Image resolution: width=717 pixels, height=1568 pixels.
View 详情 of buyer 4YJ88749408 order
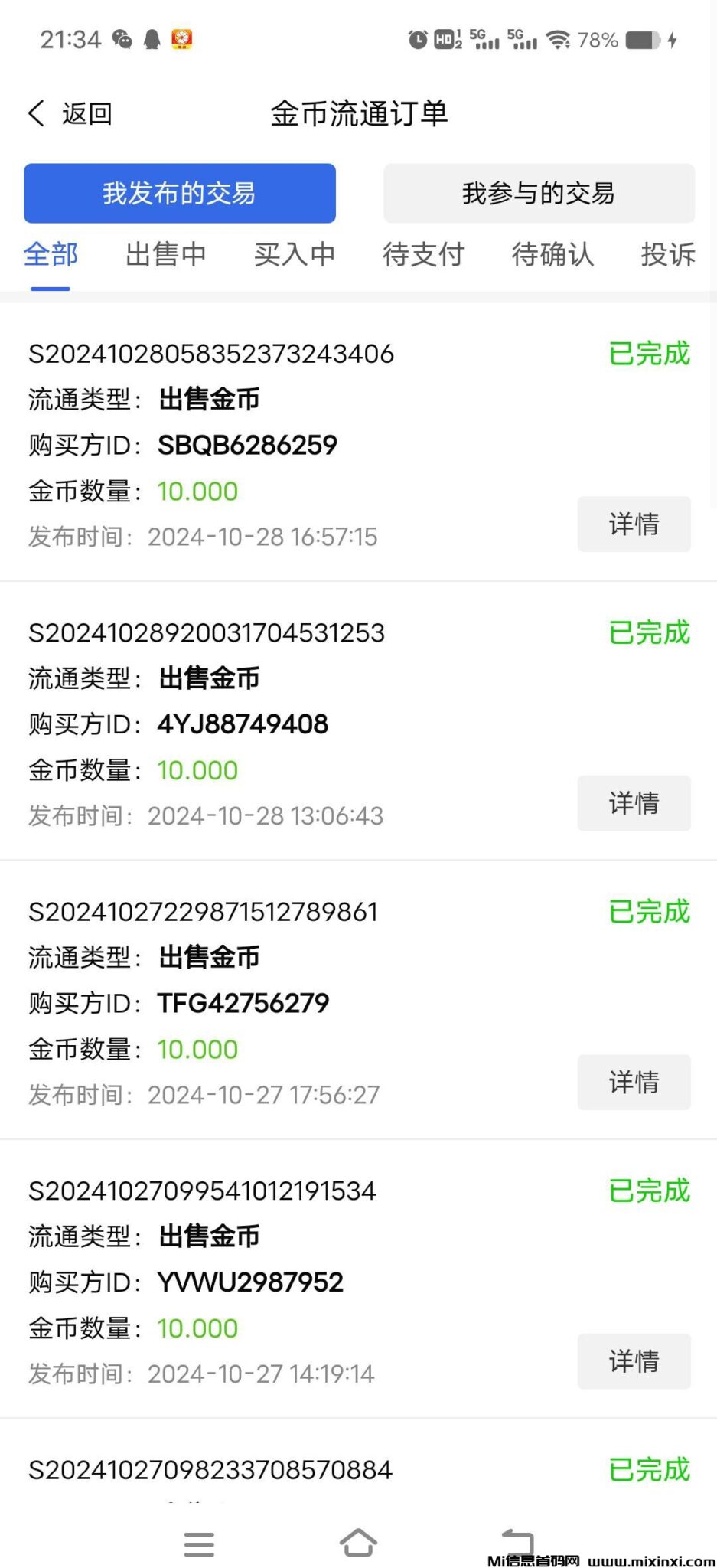pos(634,803)
